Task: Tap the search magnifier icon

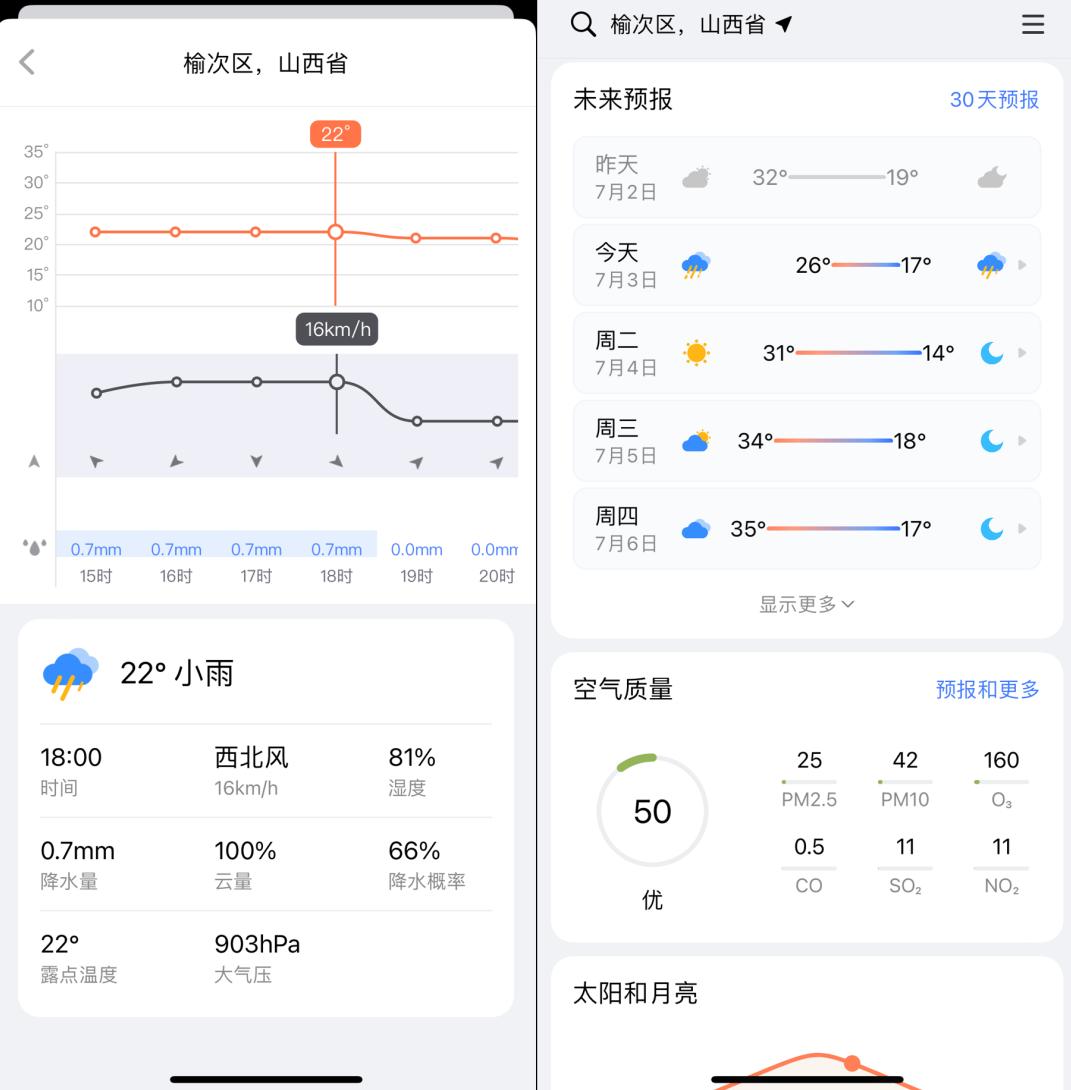Action: point(583,24)
